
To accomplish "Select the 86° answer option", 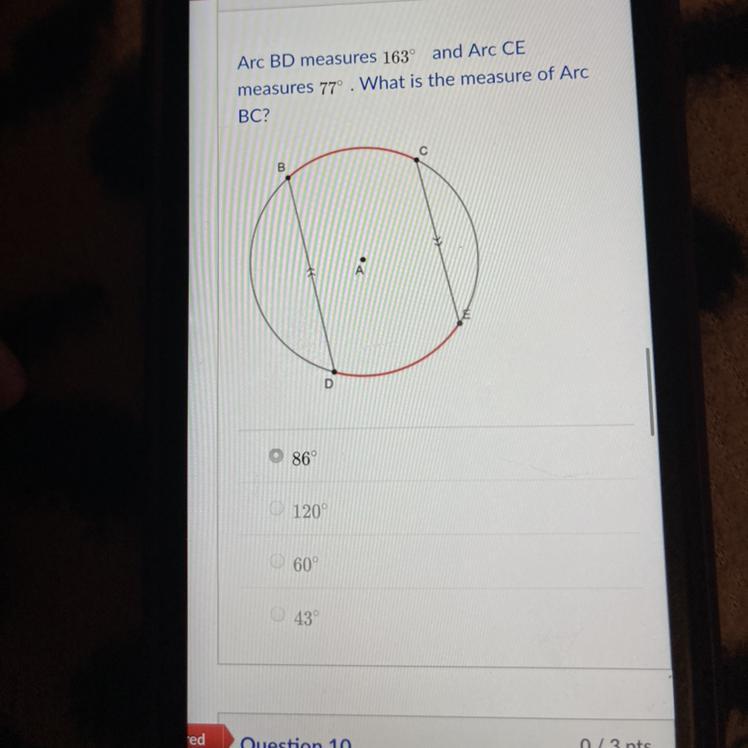I will click(x=276, y=457).
